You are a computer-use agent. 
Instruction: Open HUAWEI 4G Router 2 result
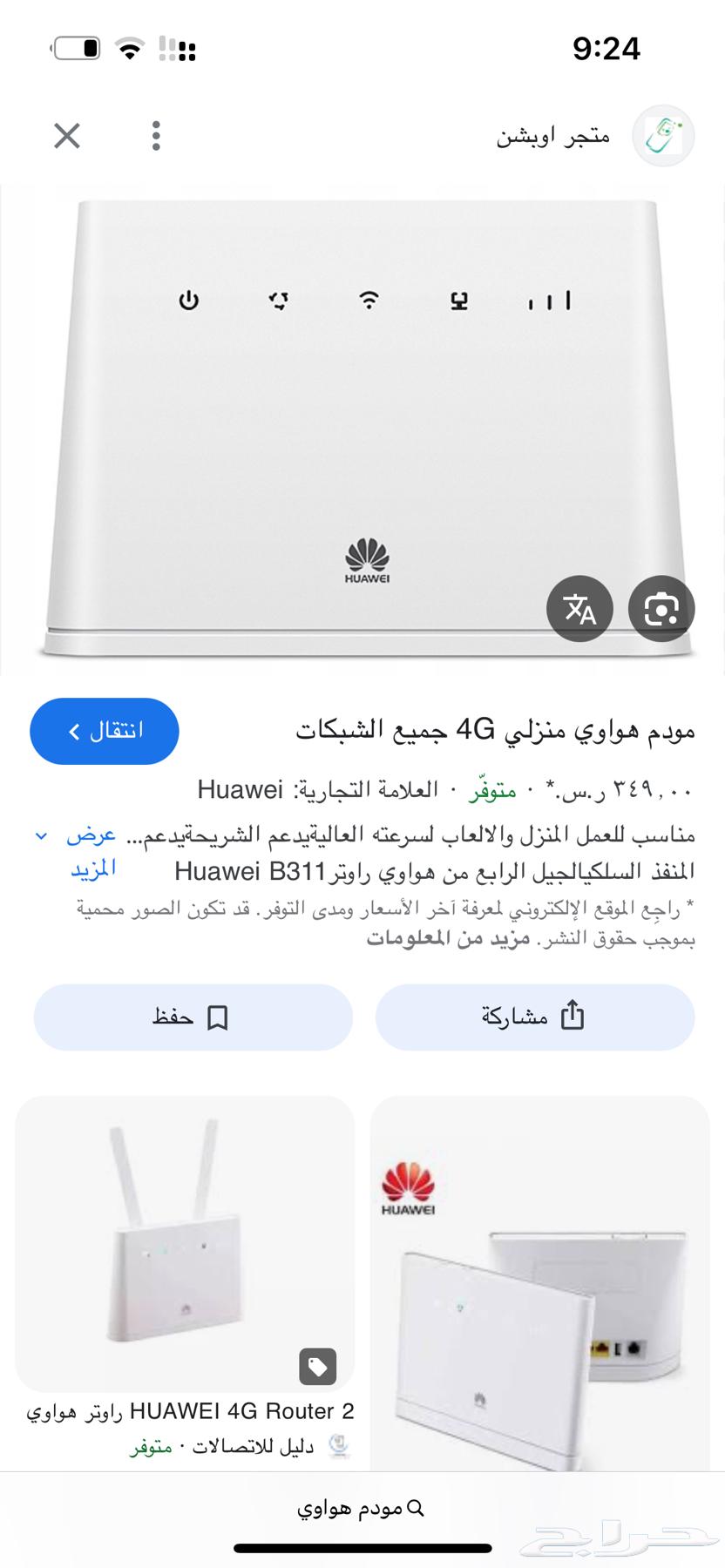pos(185,1246)
